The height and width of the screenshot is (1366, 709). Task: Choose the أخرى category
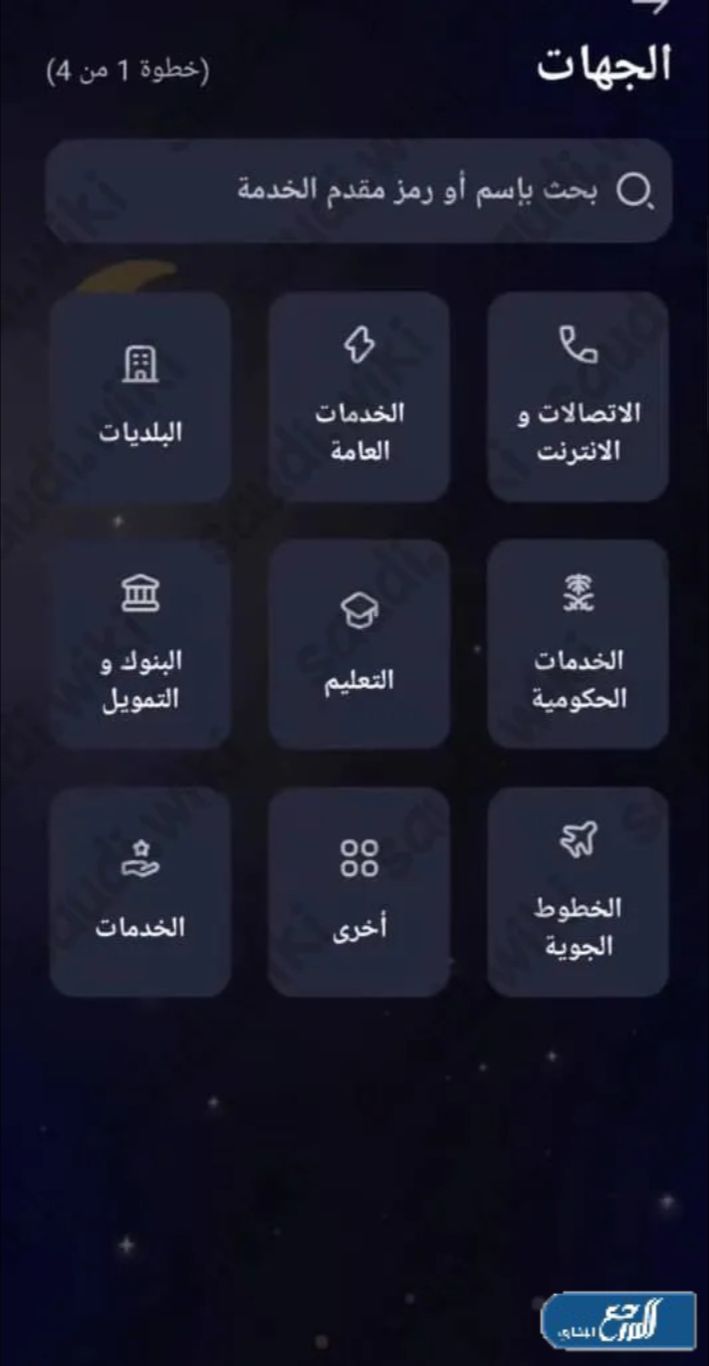tap(359, 891)
